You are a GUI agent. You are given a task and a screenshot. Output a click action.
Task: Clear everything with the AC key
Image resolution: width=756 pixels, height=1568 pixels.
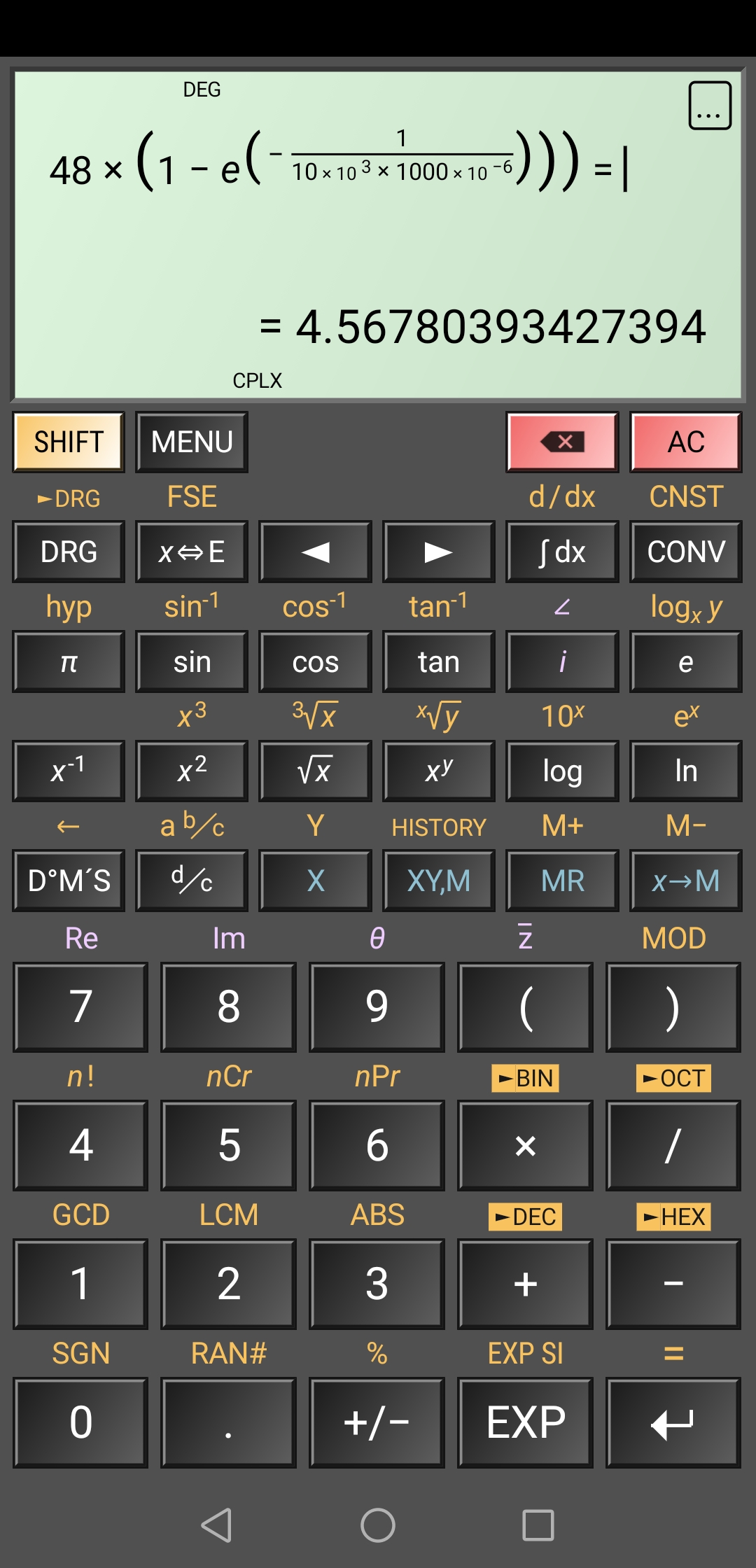pos(685,442)
